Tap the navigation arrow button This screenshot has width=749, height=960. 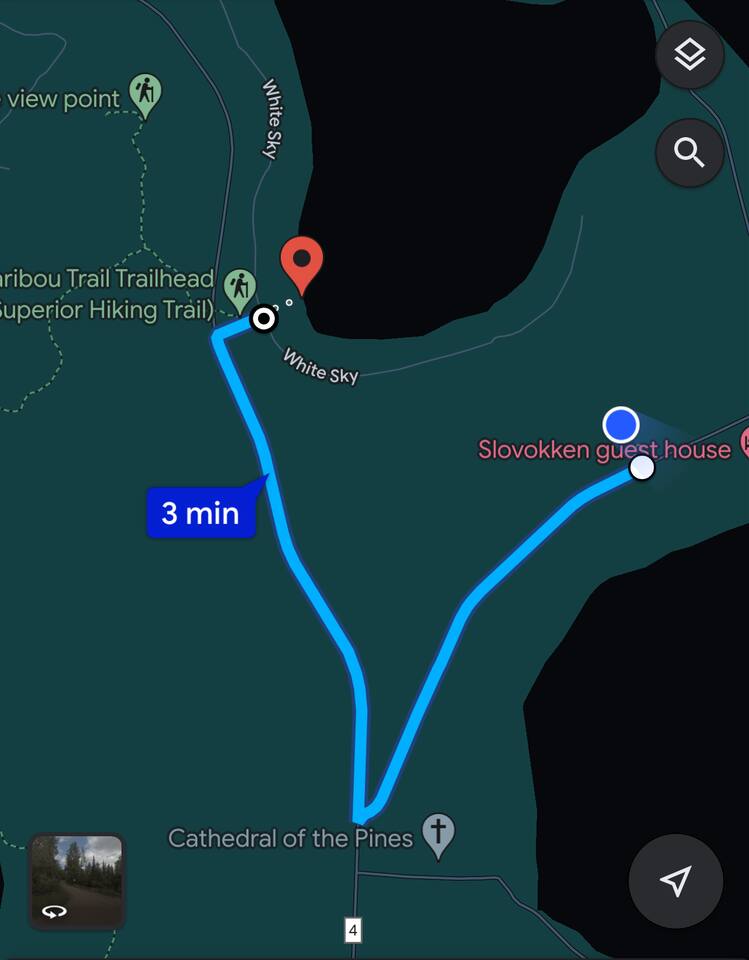tap(675, 881)
